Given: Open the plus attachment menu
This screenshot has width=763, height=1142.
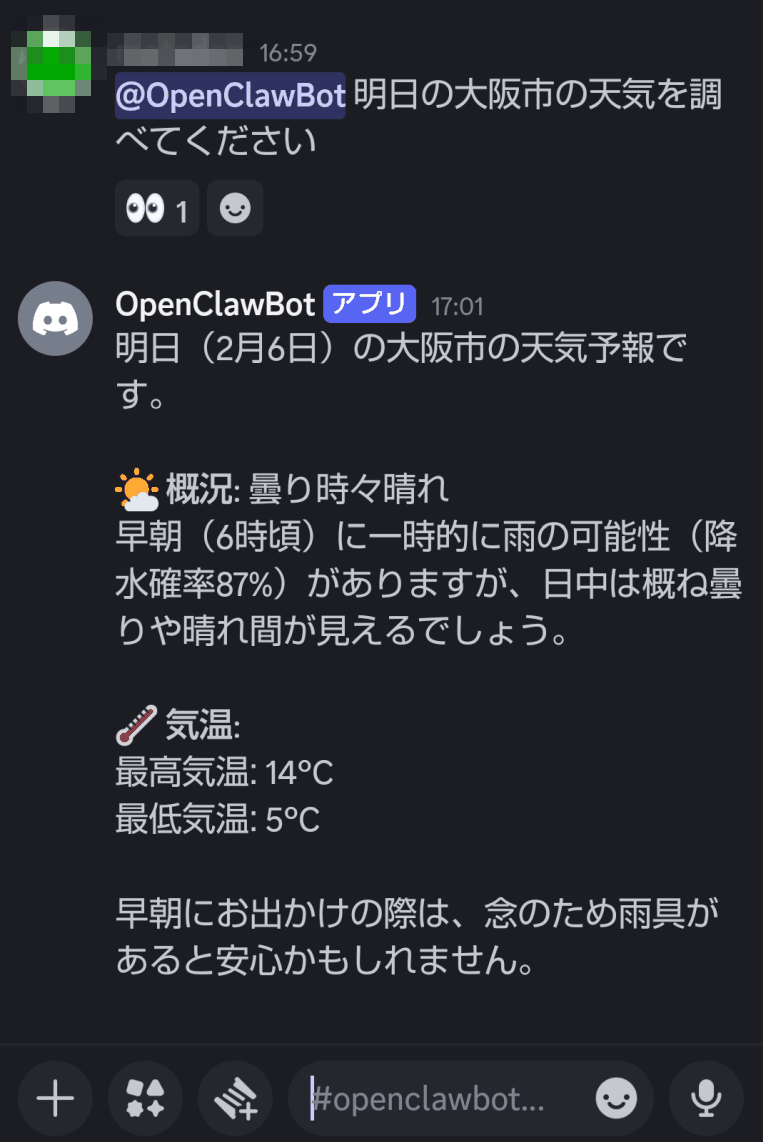Looking at the screenshot, I should pos(55,1099).
